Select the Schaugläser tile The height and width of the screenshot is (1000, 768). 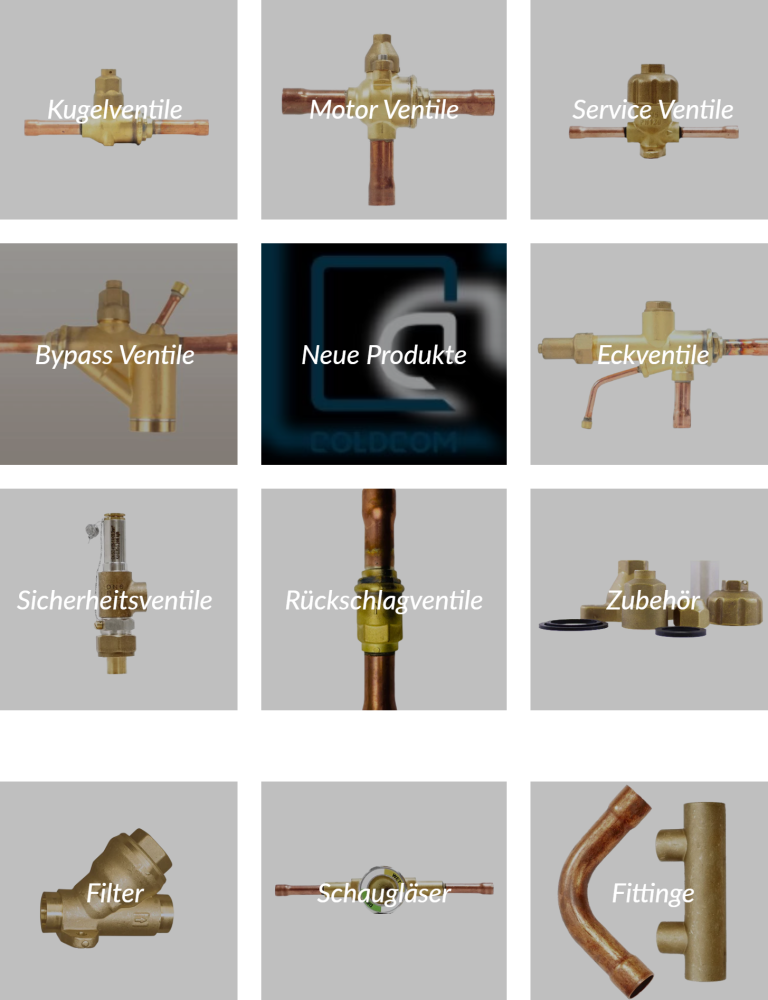click(384, 892)
